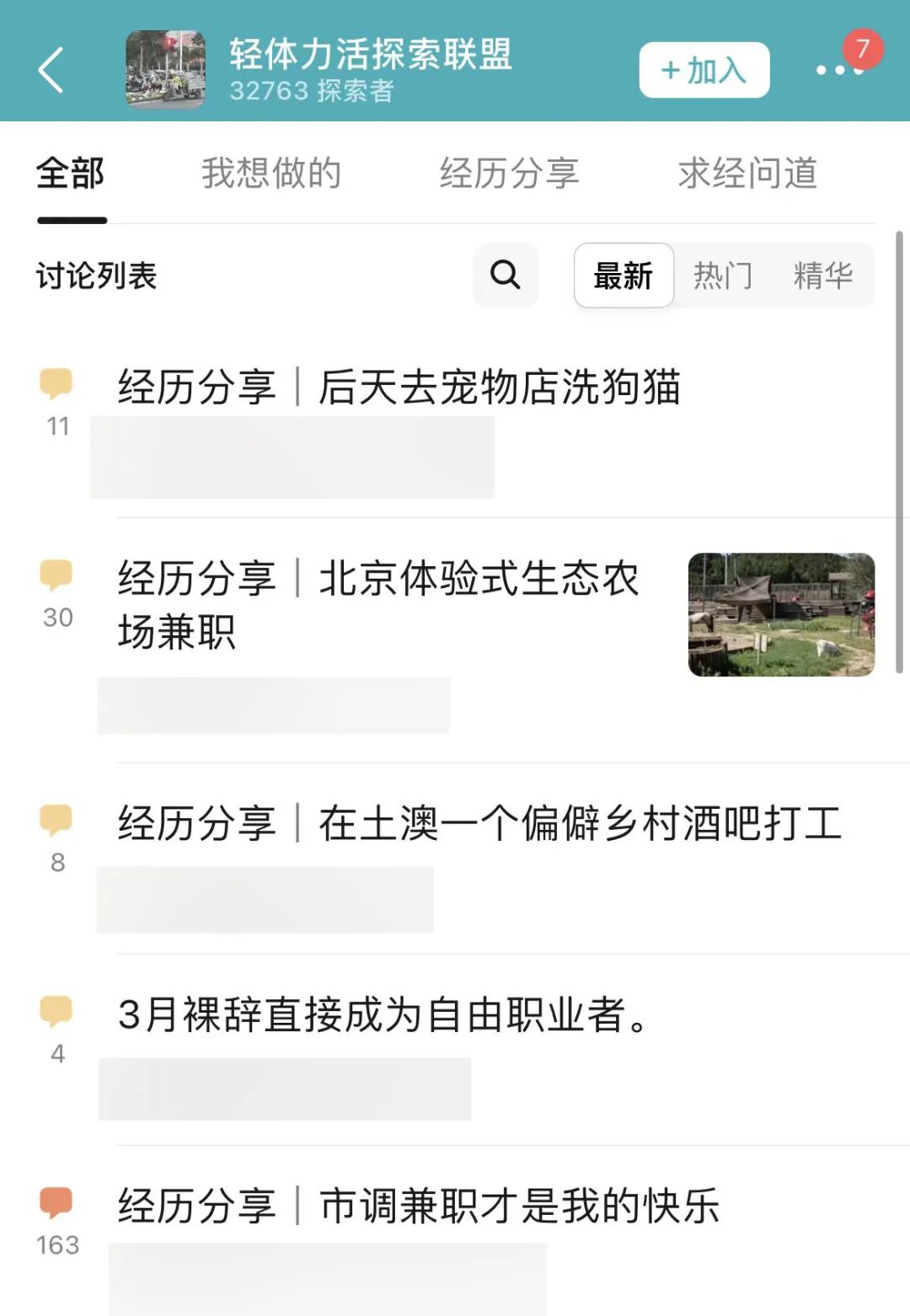Image resolution: width=910 pixels, height=1316 pixels.
Task: Search the discussion list
Action: point(506,275)
